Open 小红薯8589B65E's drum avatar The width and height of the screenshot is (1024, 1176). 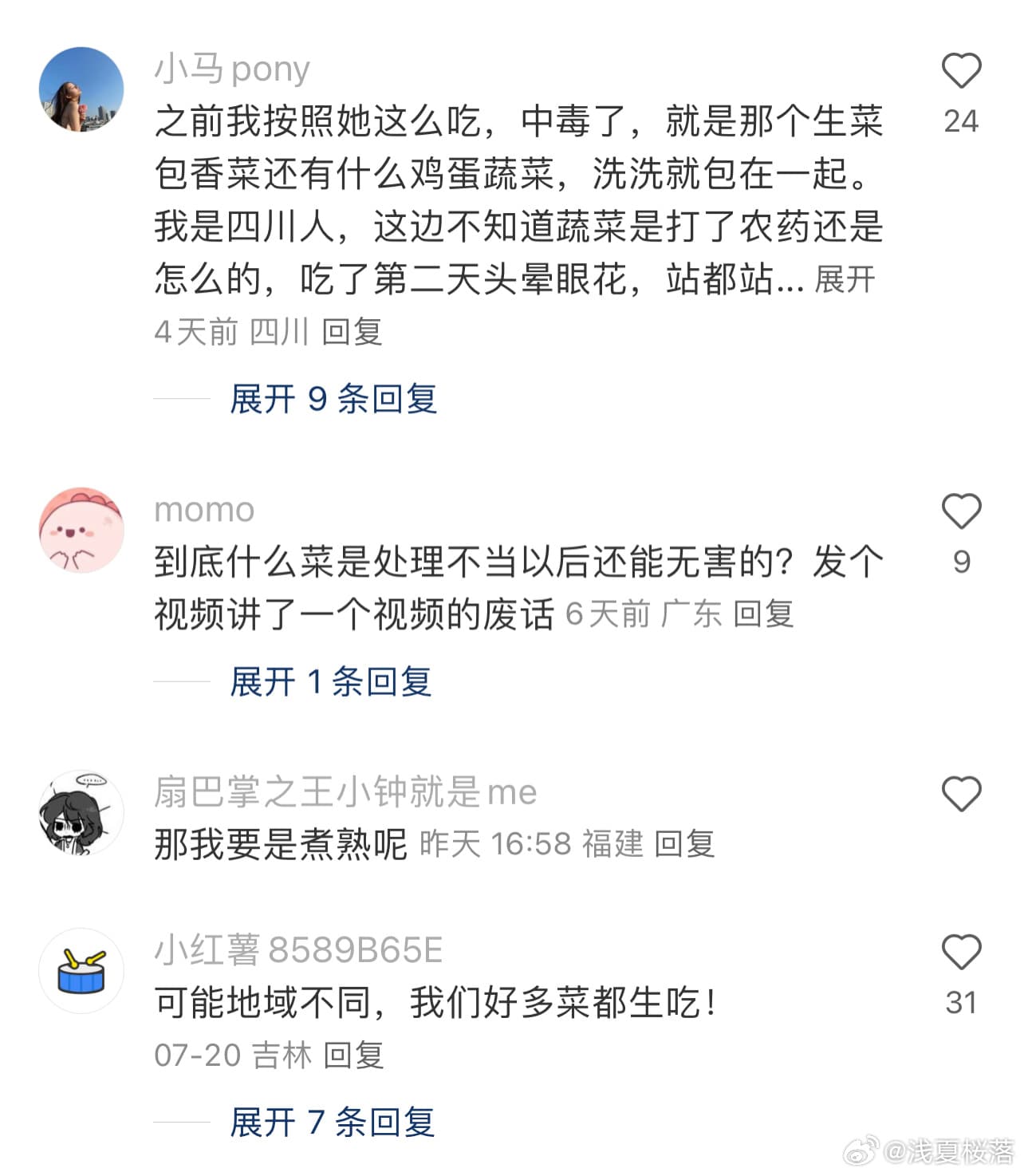point(81,971)
